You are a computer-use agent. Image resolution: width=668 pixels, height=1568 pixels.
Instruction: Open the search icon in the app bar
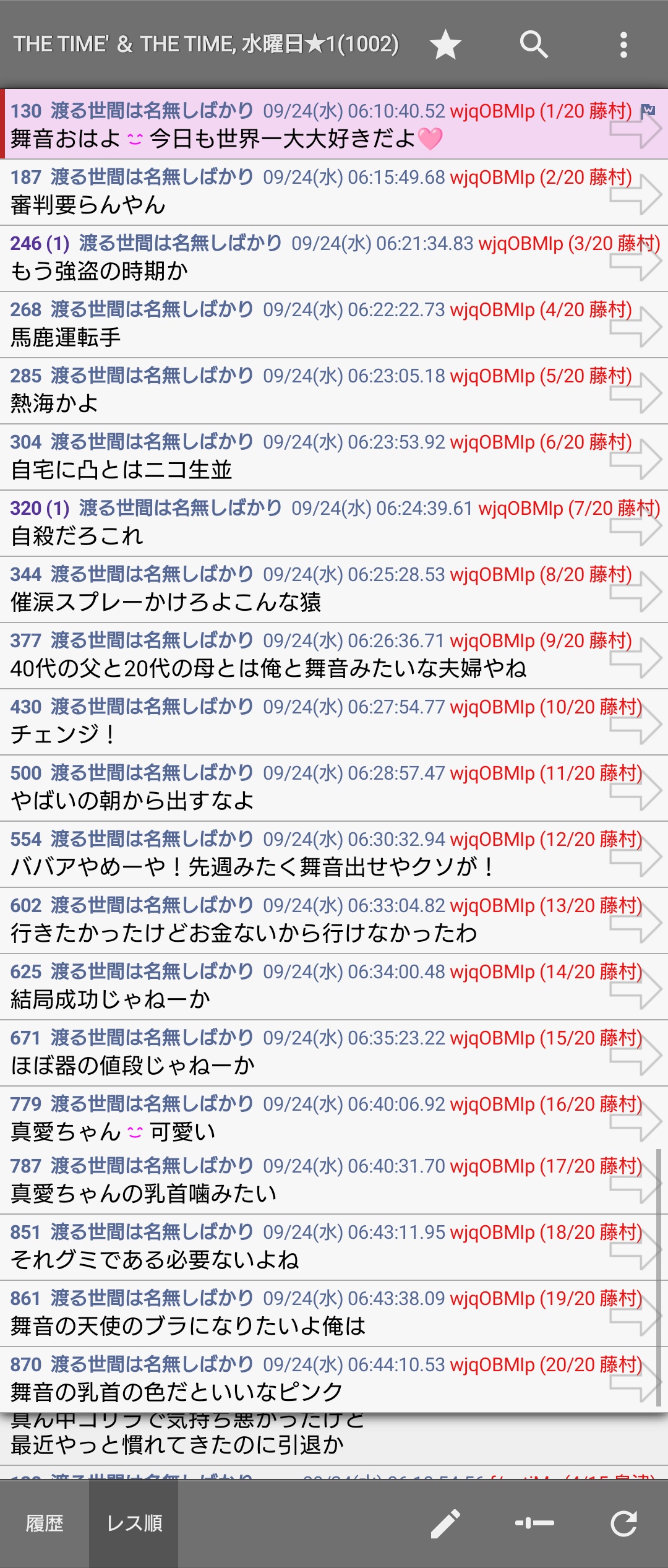tap(534, 45)
